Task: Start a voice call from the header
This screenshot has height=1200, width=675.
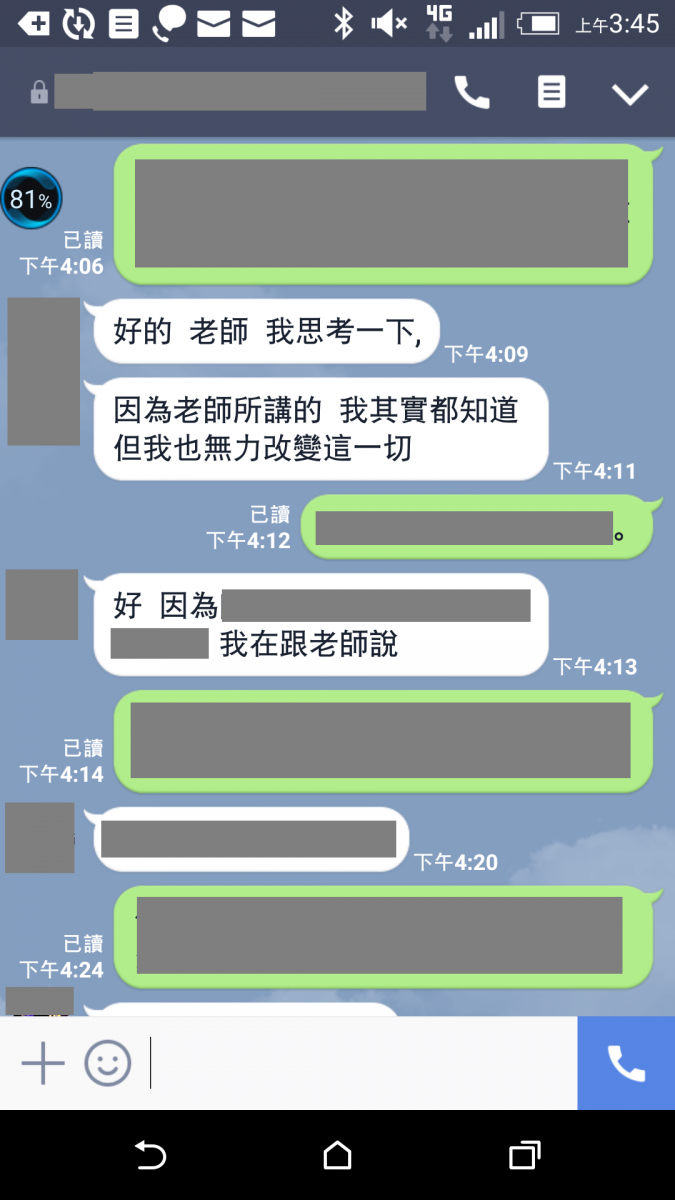Action: click(472, 93)
